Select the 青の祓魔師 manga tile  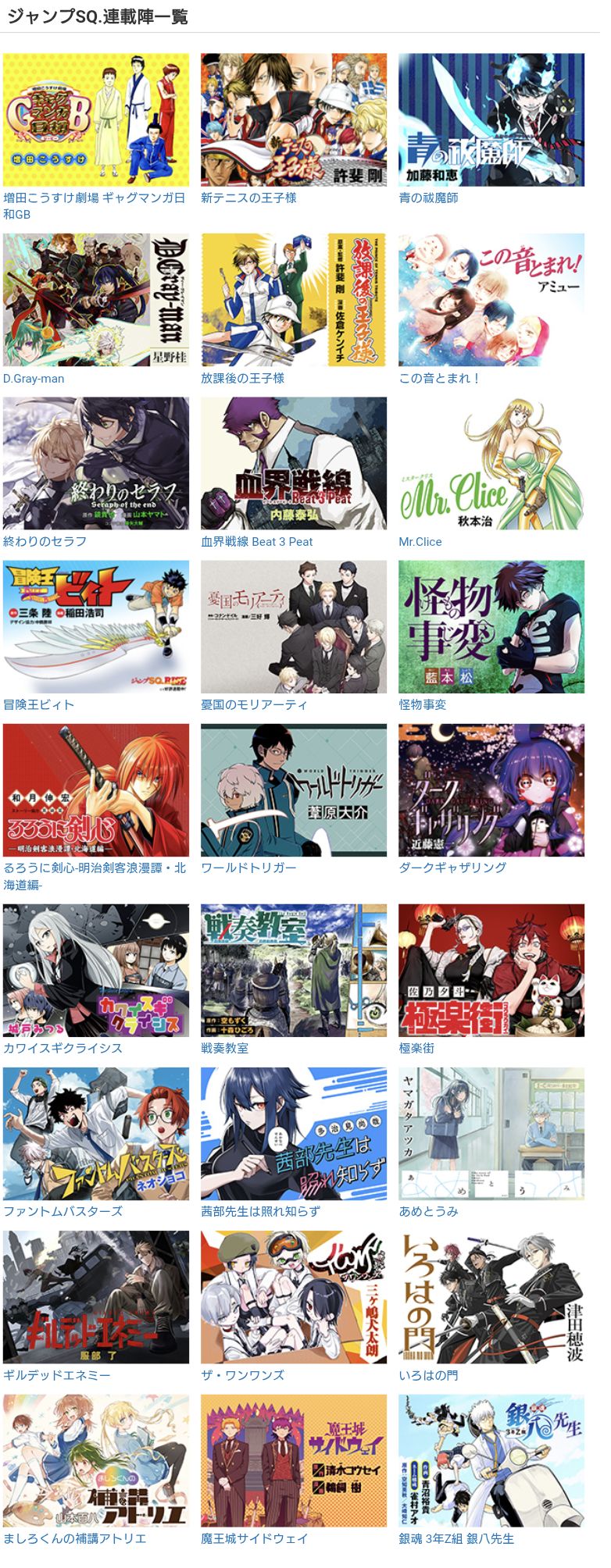pyautogui.click(x=491, y=119)
